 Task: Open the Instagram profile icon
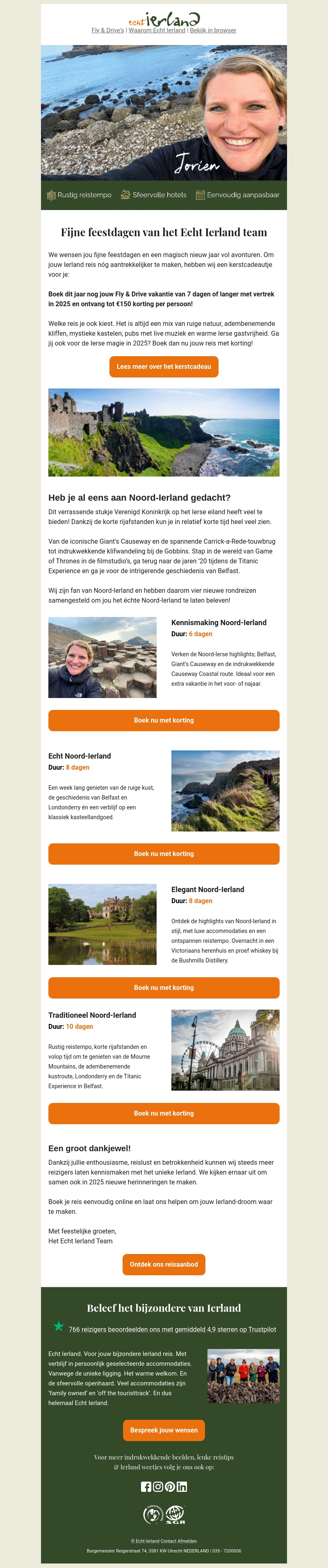tap(158, 1487)
